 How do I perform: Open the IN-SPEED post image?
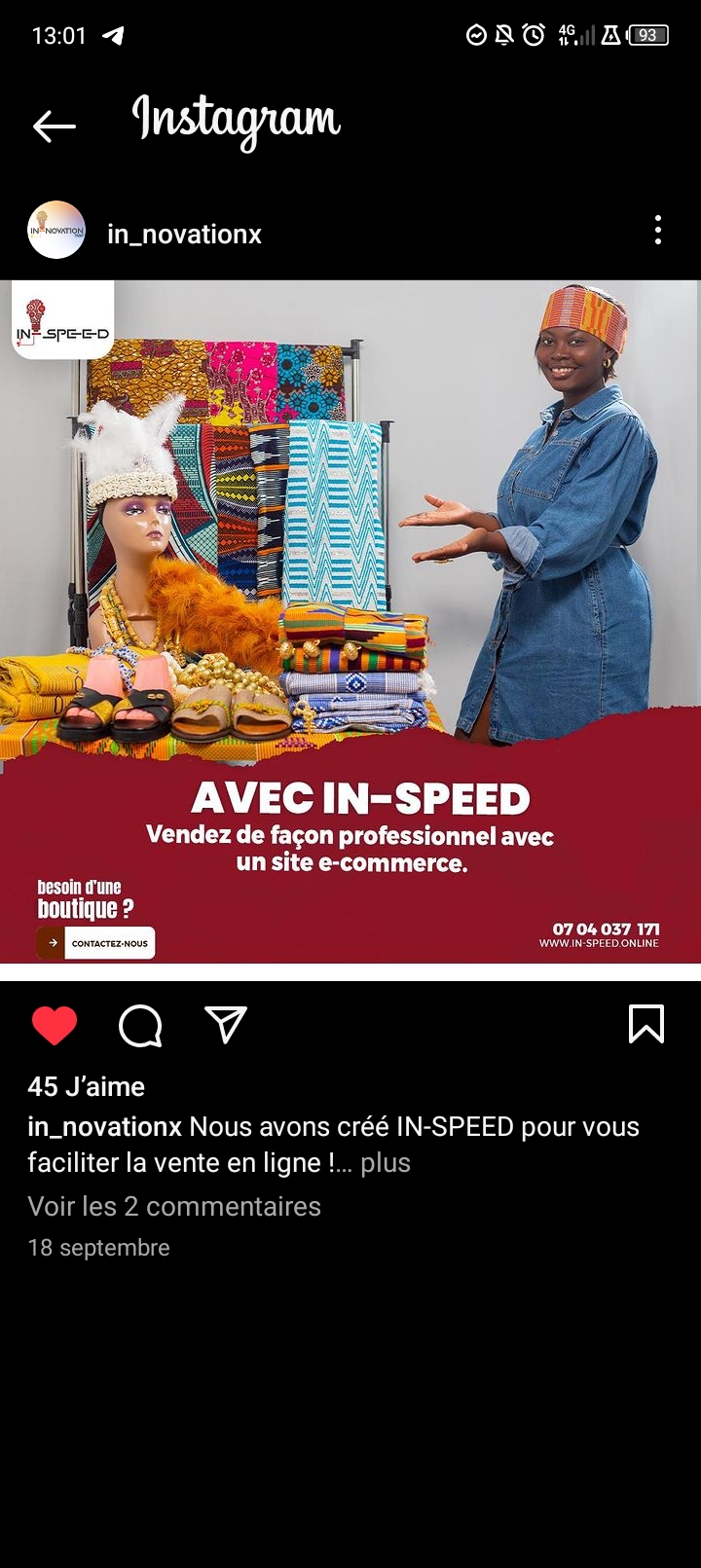click(350, 622)
